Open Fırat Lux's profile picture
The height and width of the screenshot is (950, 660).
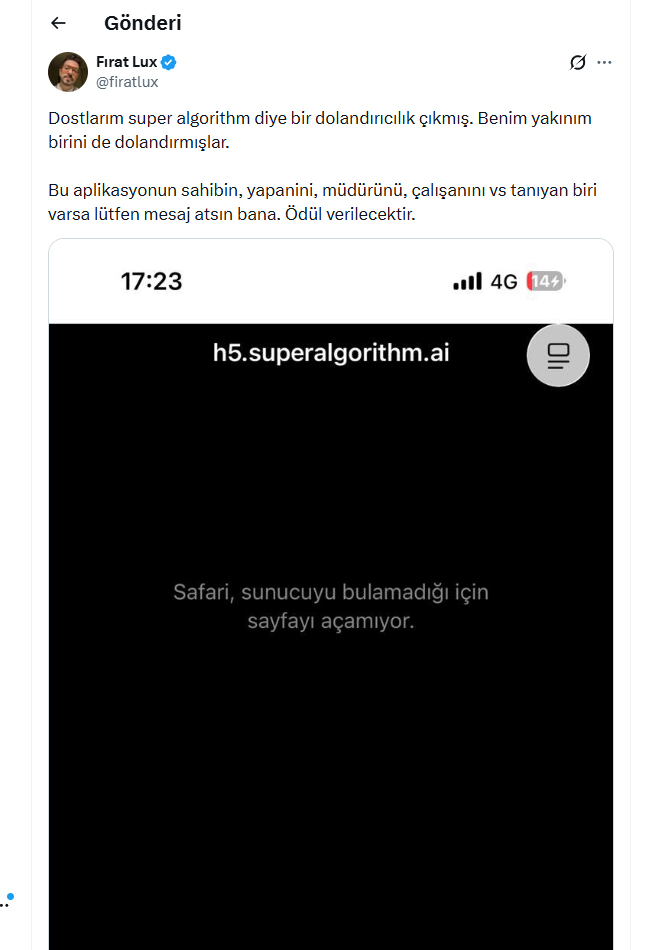pos(68,72)
